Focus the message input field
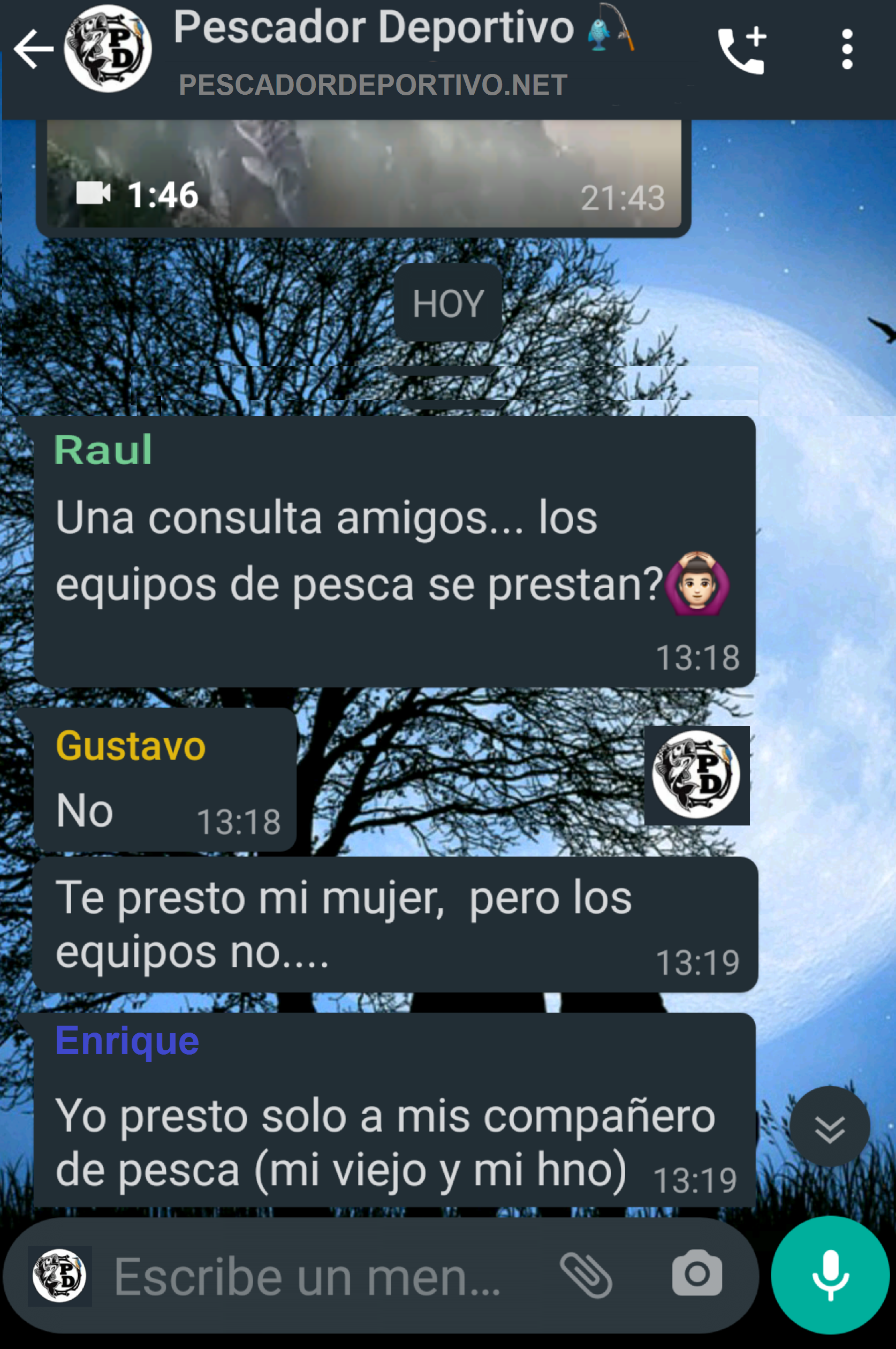Screen dimensions: 896x1349 click(x=309, y=1276)
